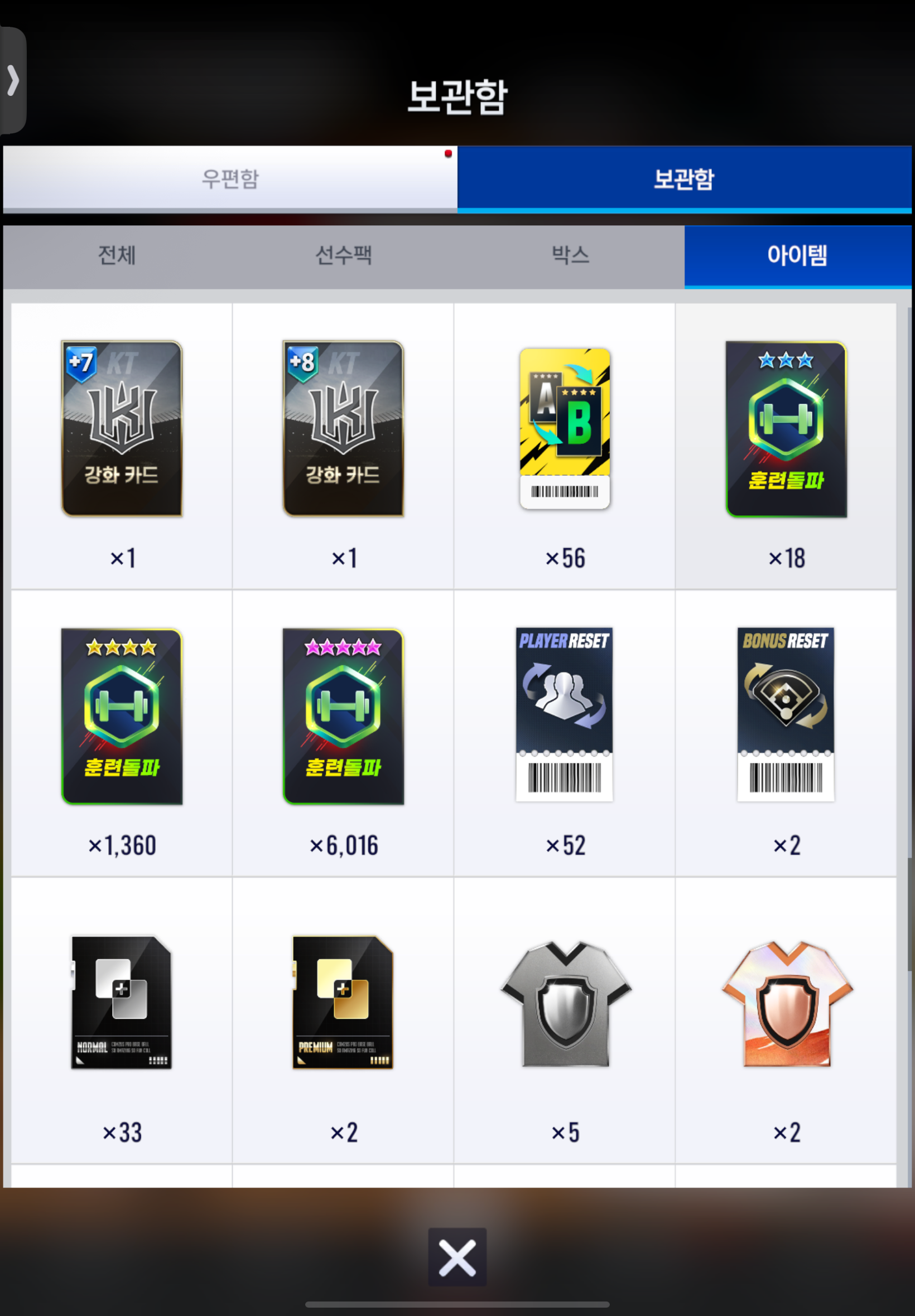The image size is (915, 1316).
Task: Select the A-to-B swap ticket x56
Action: pos(565,430)
